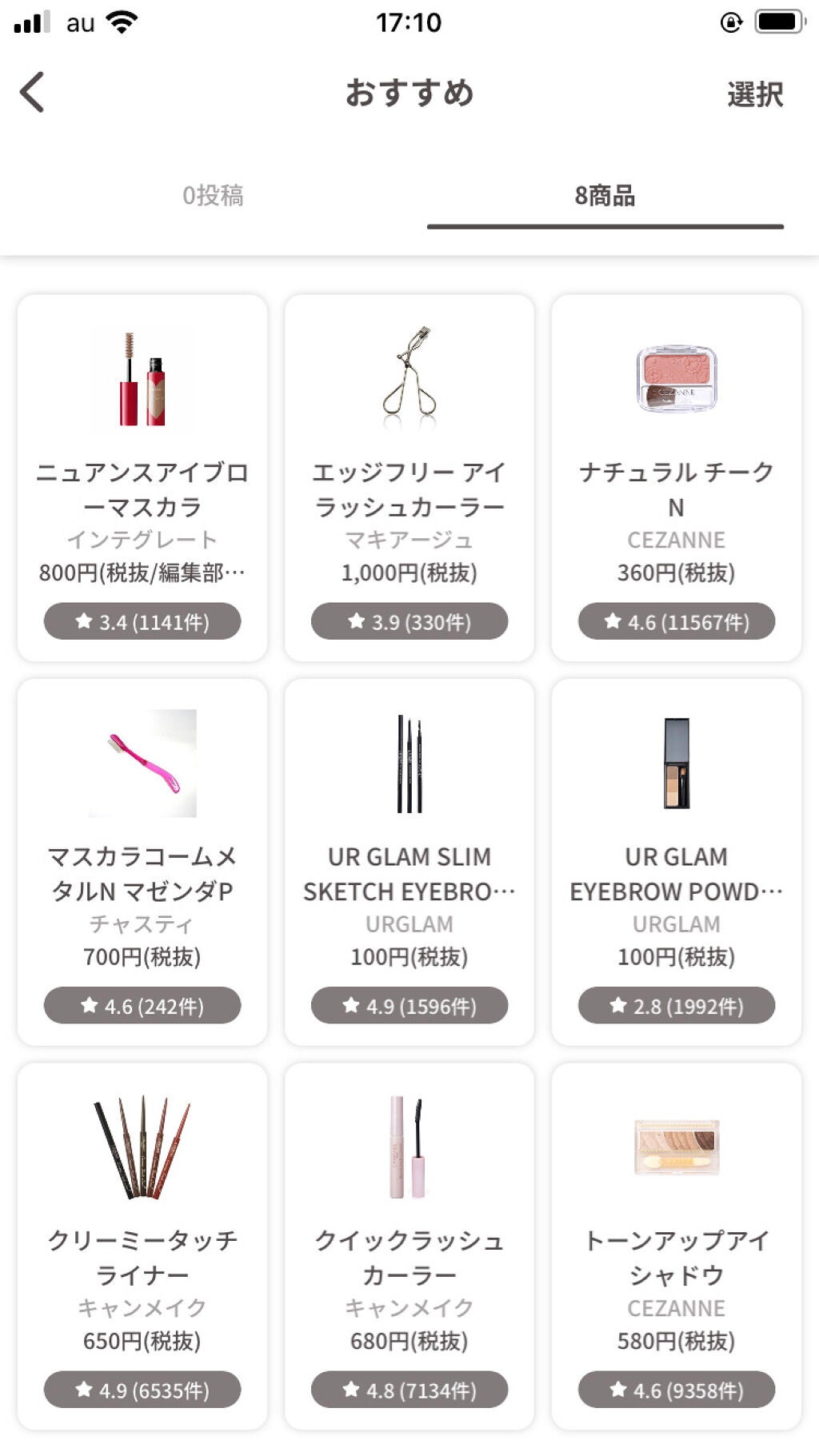Tap the 選択 button in the header

pyautogui.click(x=754, y=94)
